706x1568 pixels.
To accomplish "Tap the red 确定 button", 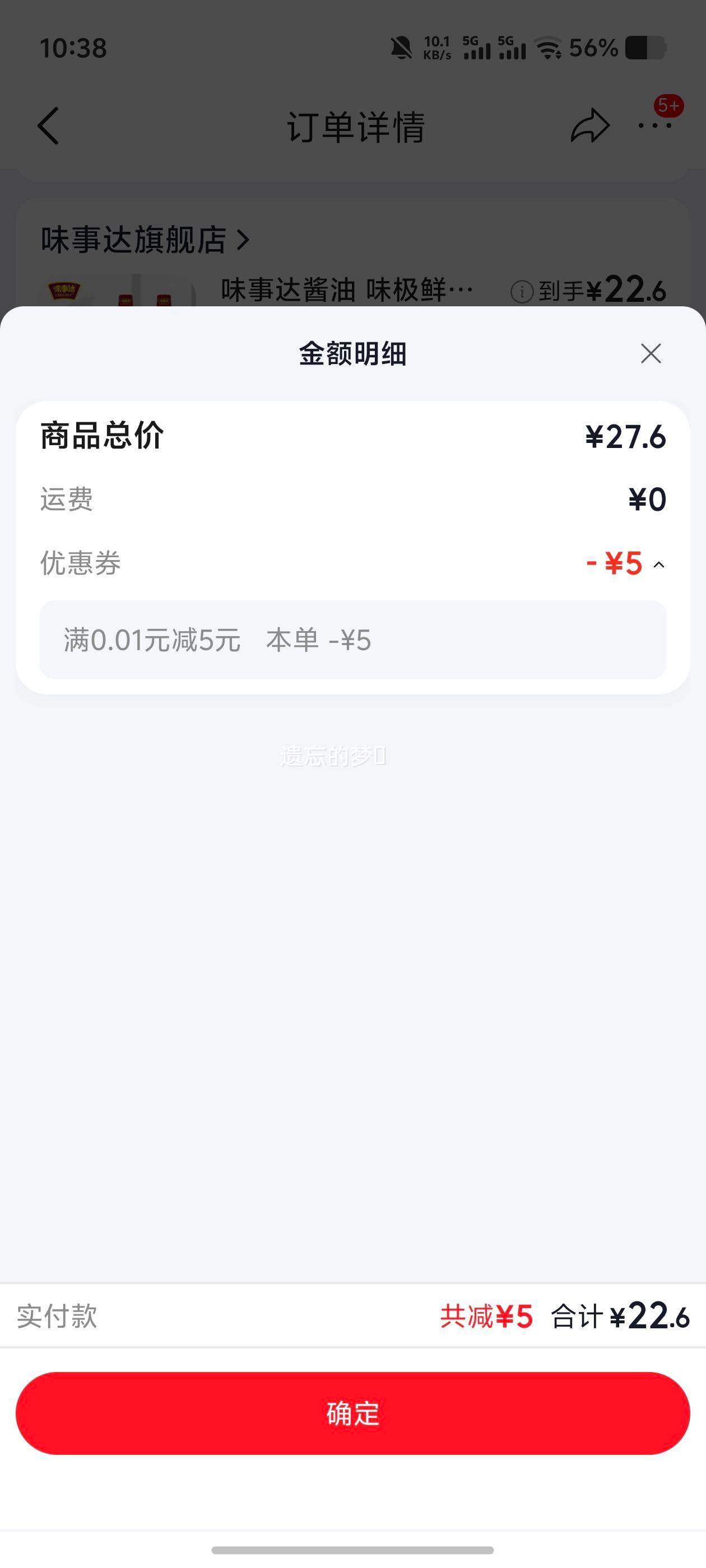I will point(352,1413).
